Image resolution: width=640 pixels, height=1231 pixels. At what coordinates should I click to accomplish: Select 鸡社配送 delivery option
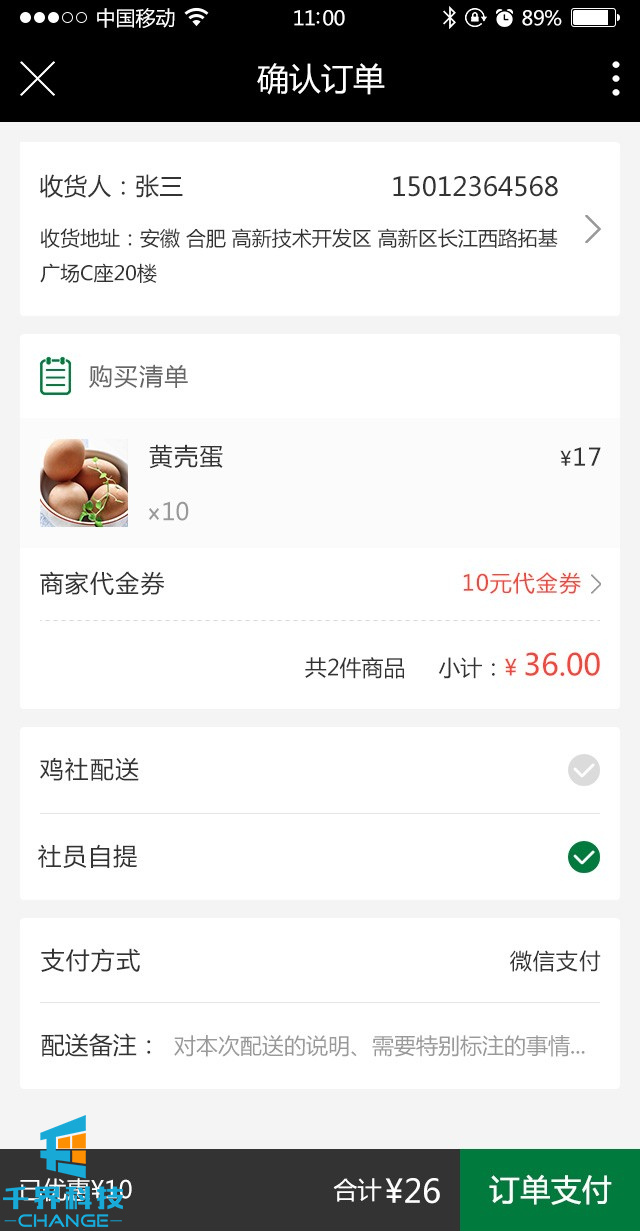[584, 770]
